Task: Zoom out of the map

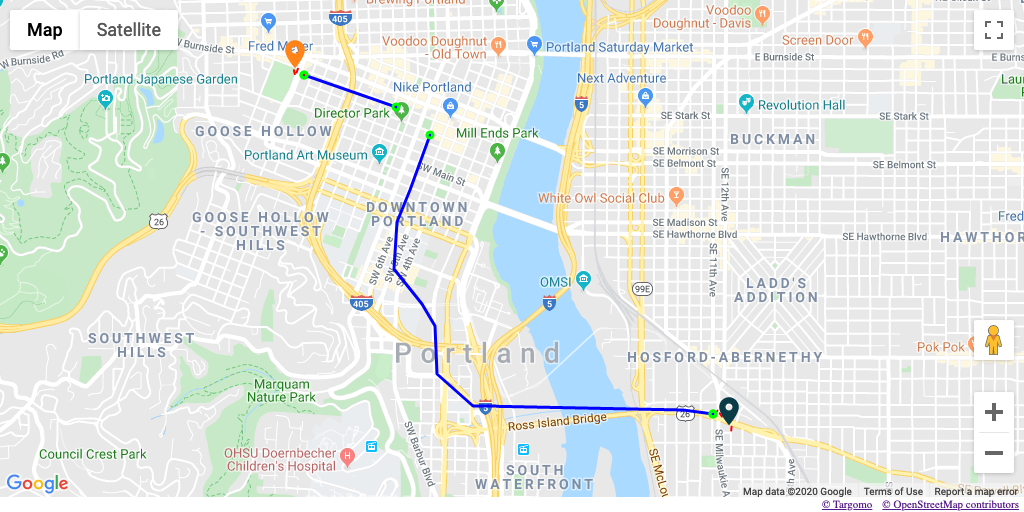Action: [x=993, y=453]
